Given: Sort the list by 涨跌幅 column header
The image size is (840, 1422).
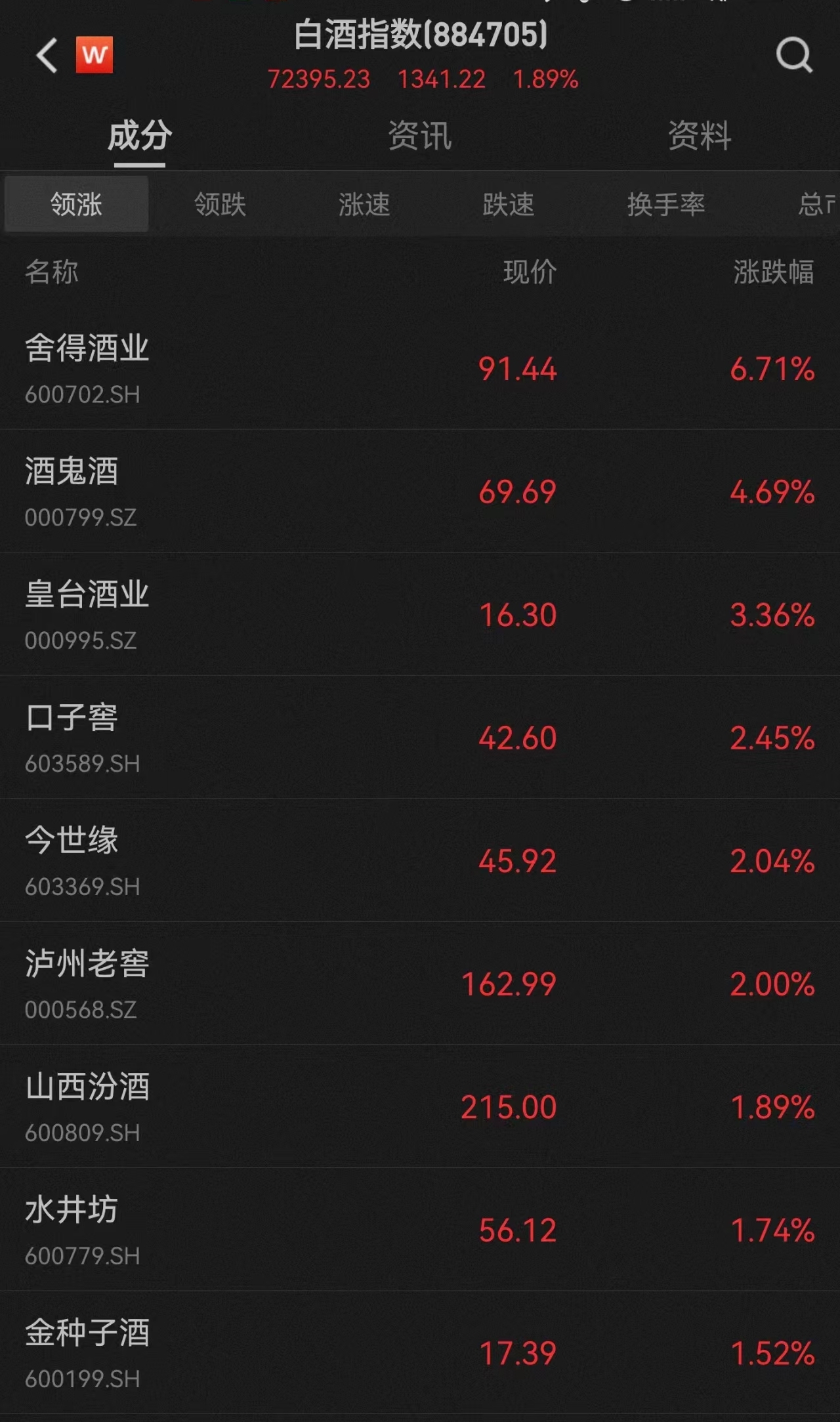Looking at the screenshot, I should pyautogui.click(x=773, y=272).
